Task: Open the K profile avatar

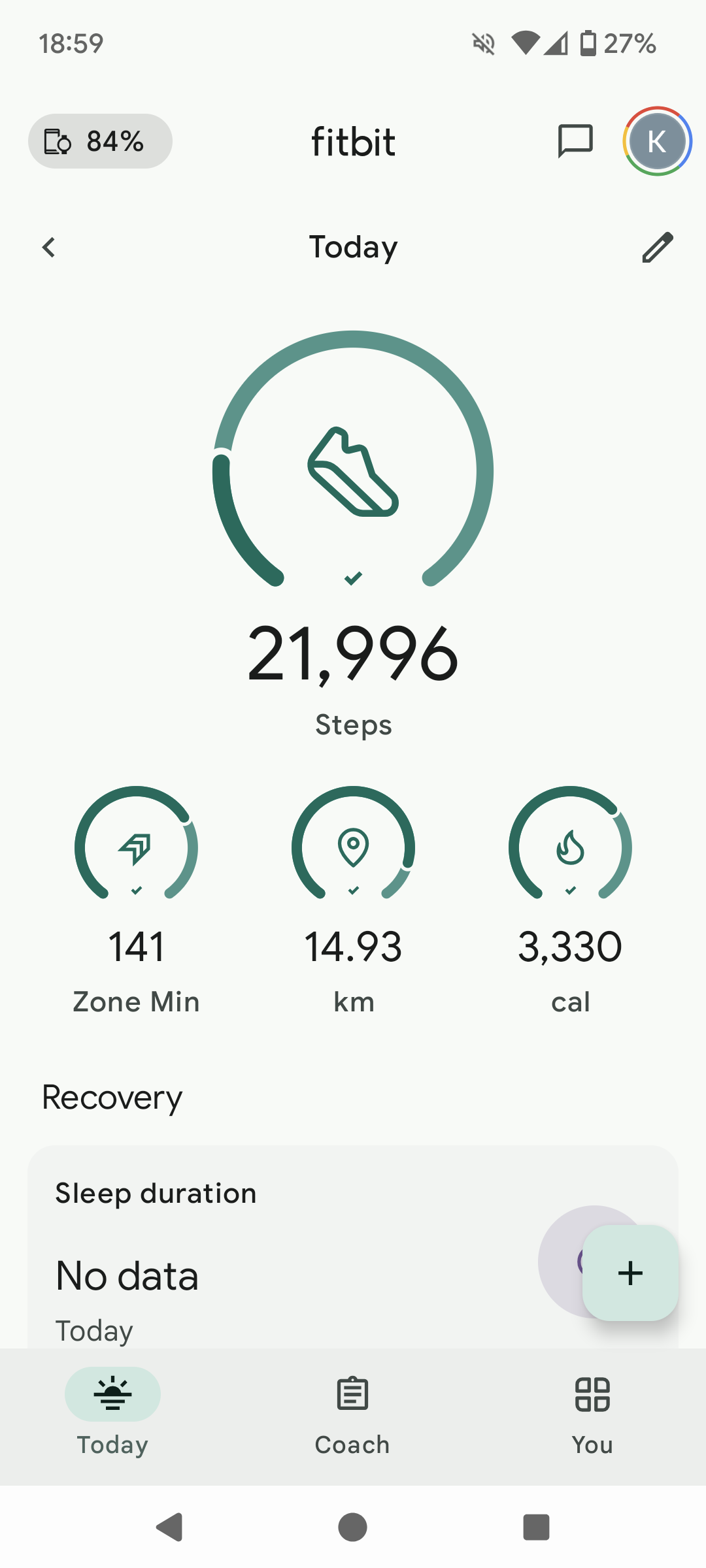Action: 657,141
